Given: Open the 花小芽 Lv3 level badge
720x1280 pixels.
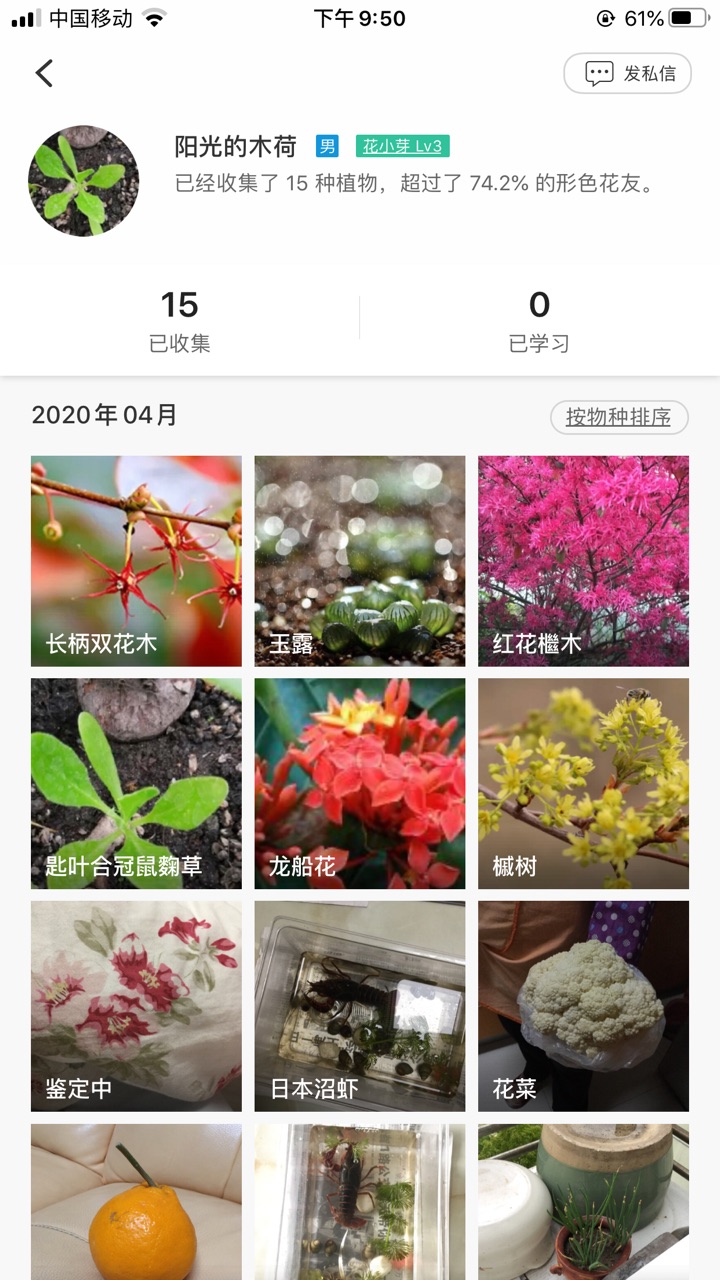Looking at the screenshot, I should pos(402,146).
